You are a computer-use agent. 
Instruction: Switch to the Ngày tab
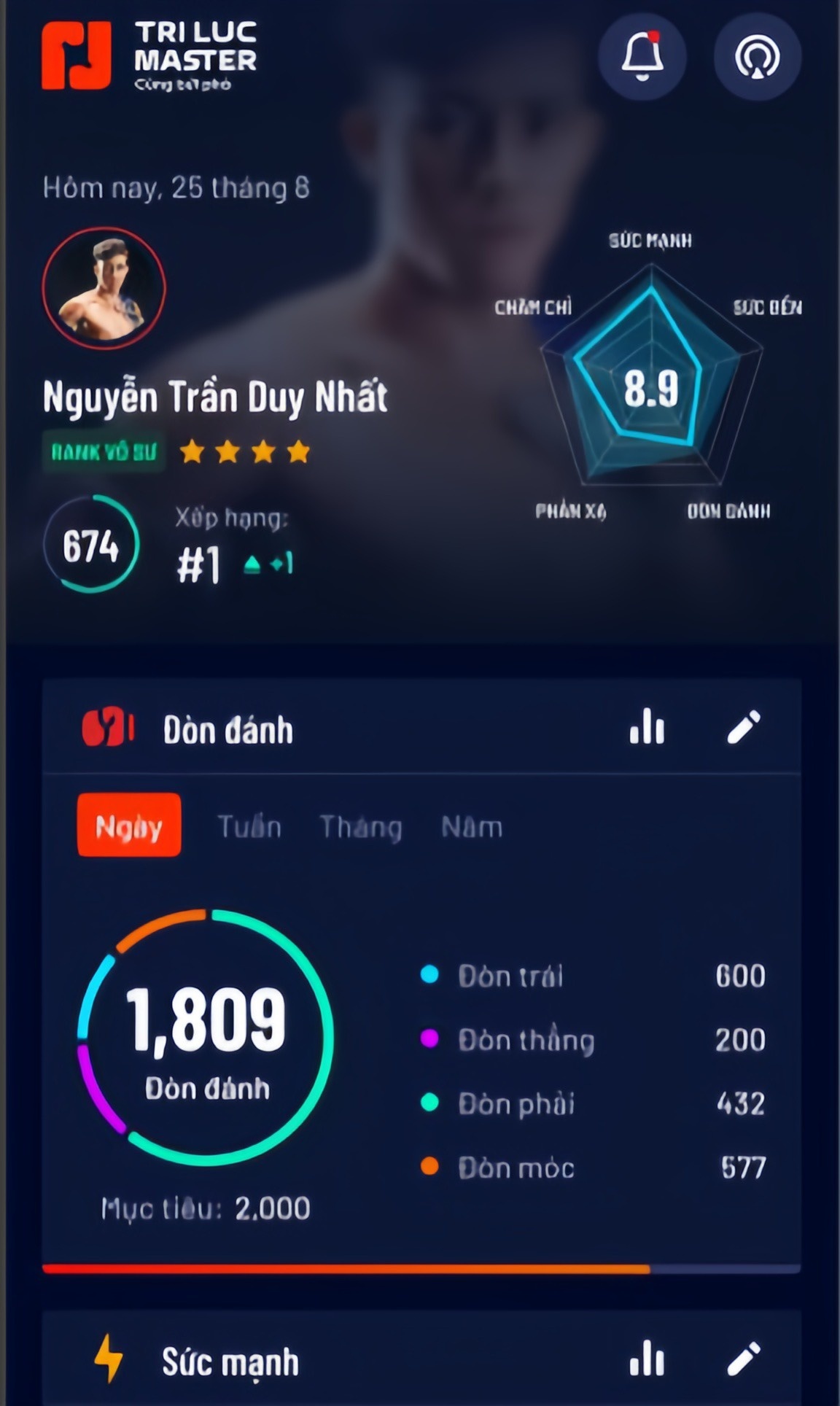click(x=129, y=825)
